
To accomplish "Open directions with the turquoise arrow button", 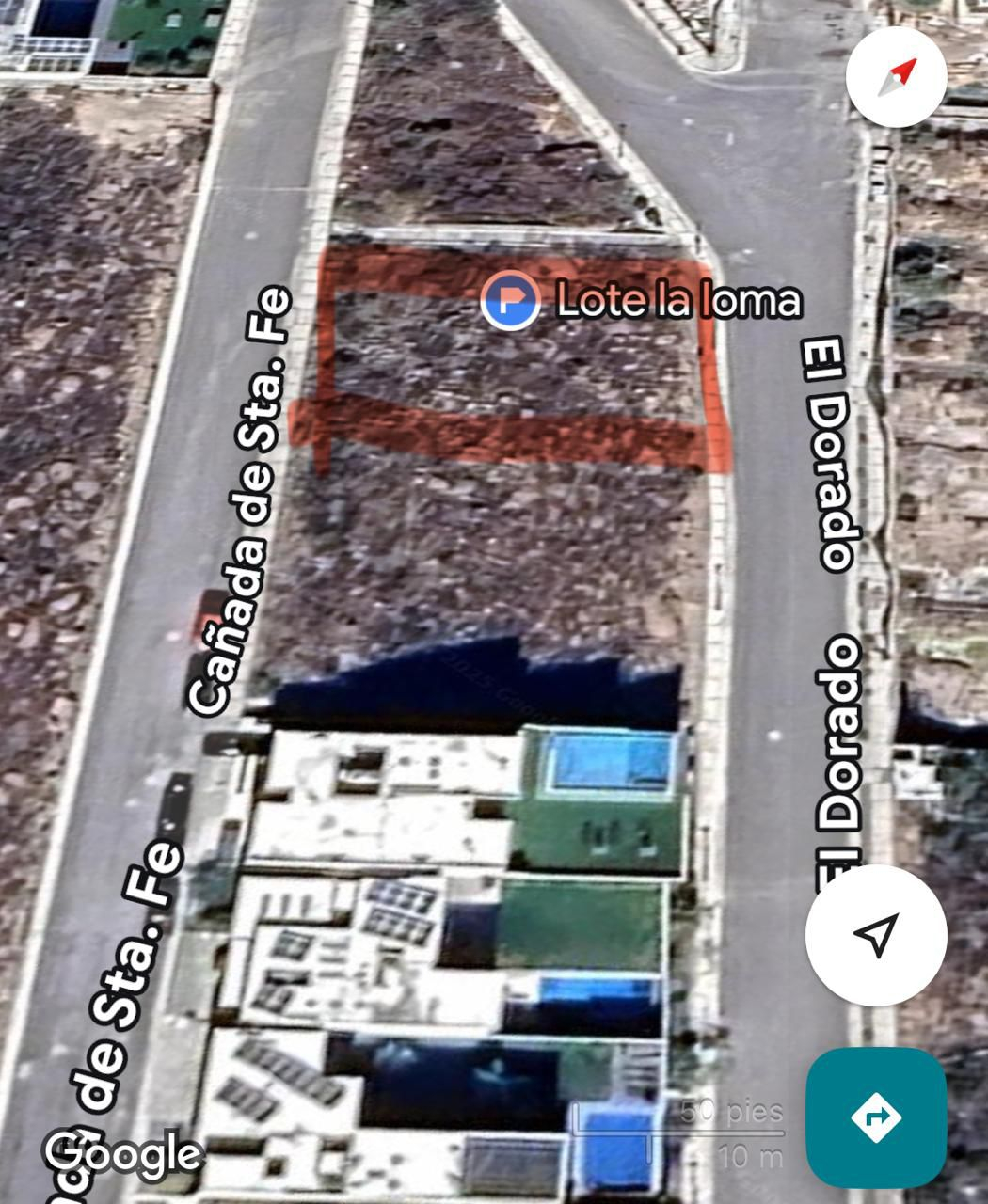I will coord(875,1117).
